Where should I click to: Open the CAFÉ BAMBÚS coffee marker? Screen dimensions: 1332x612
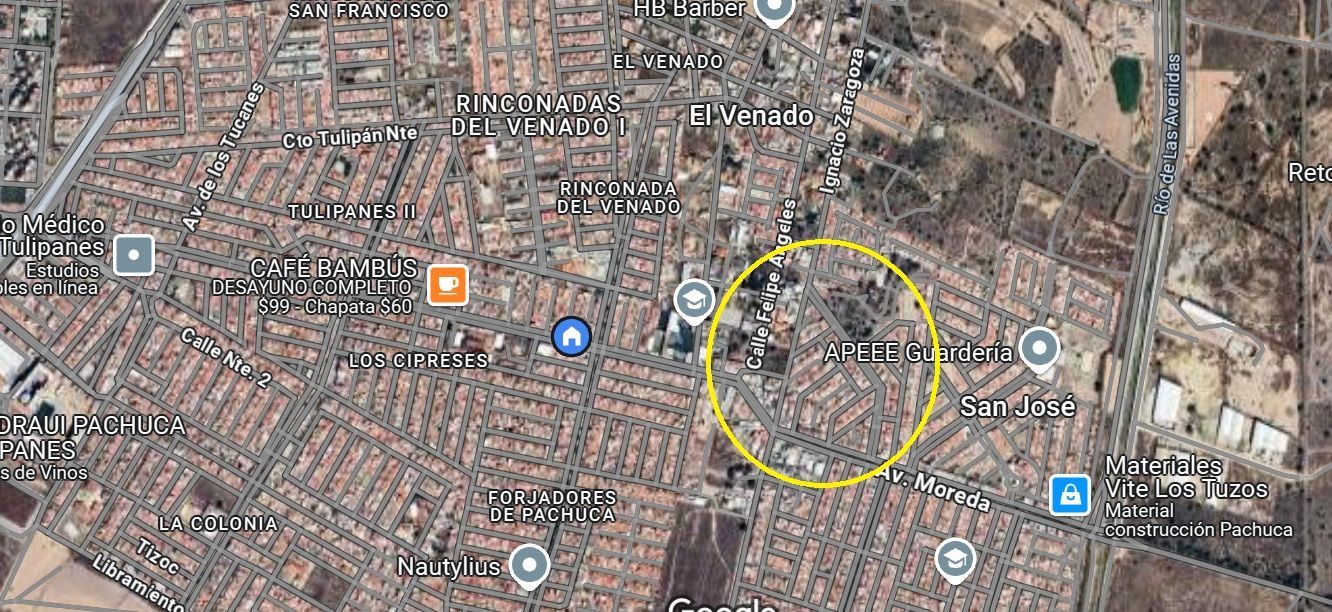[x=448, y=284]
